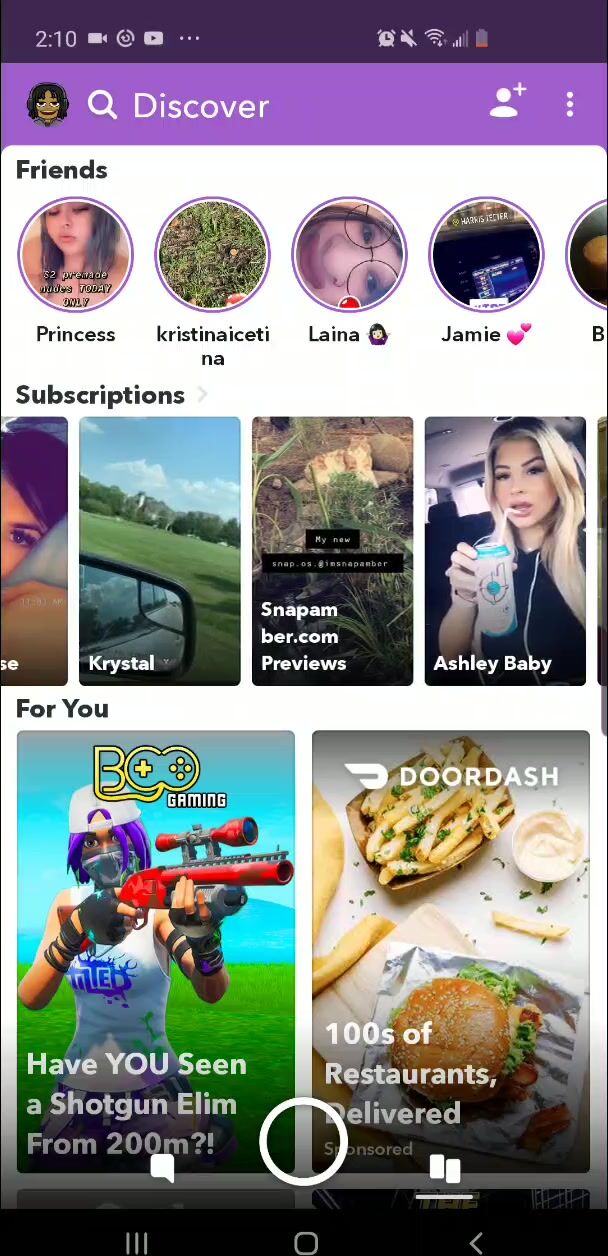Tap the add friend icon

(x=507, y=103)
